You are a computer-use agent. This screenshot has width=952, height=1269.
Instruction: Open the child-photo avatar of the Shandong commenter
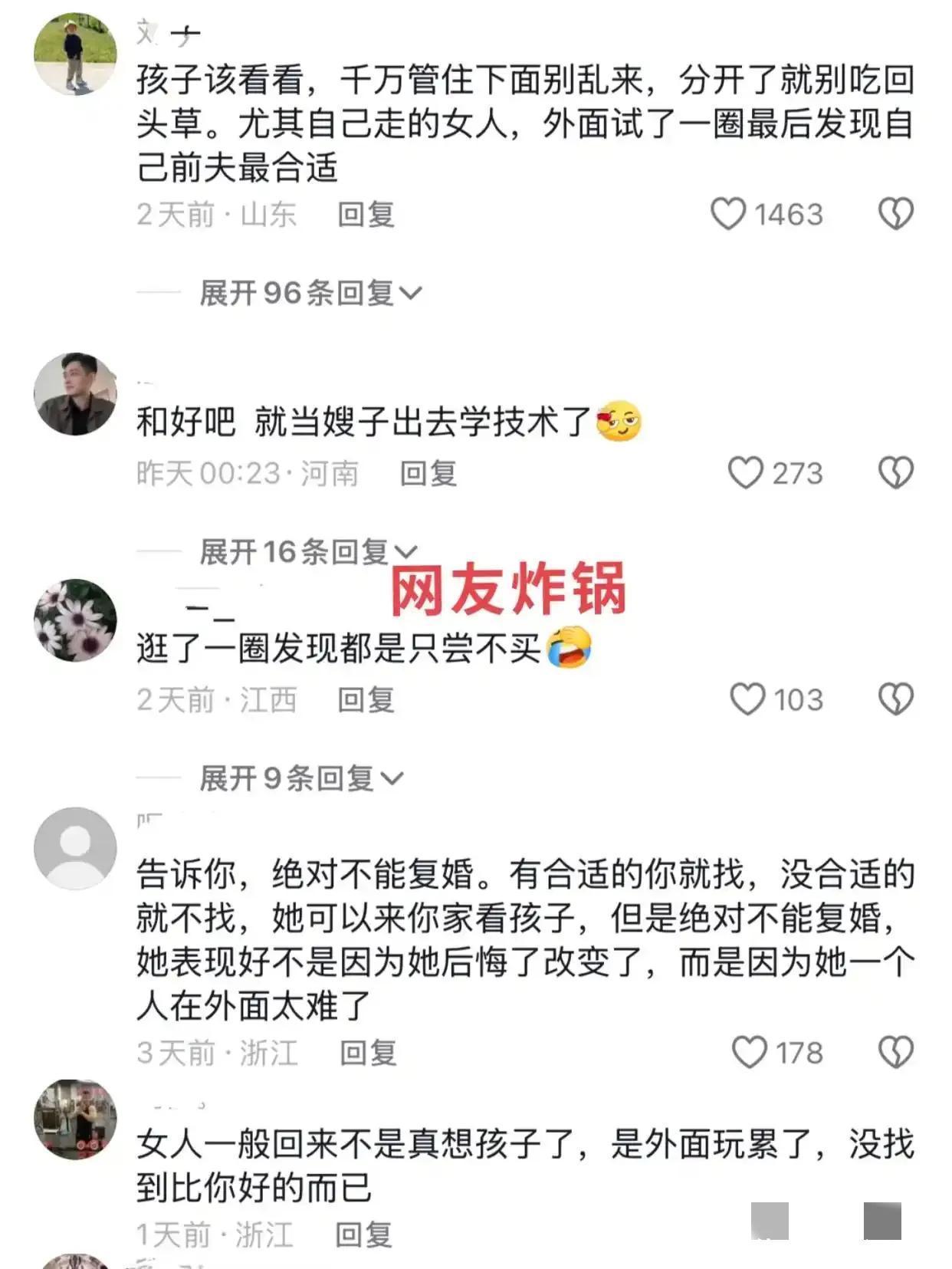click(x=75, y=54)
